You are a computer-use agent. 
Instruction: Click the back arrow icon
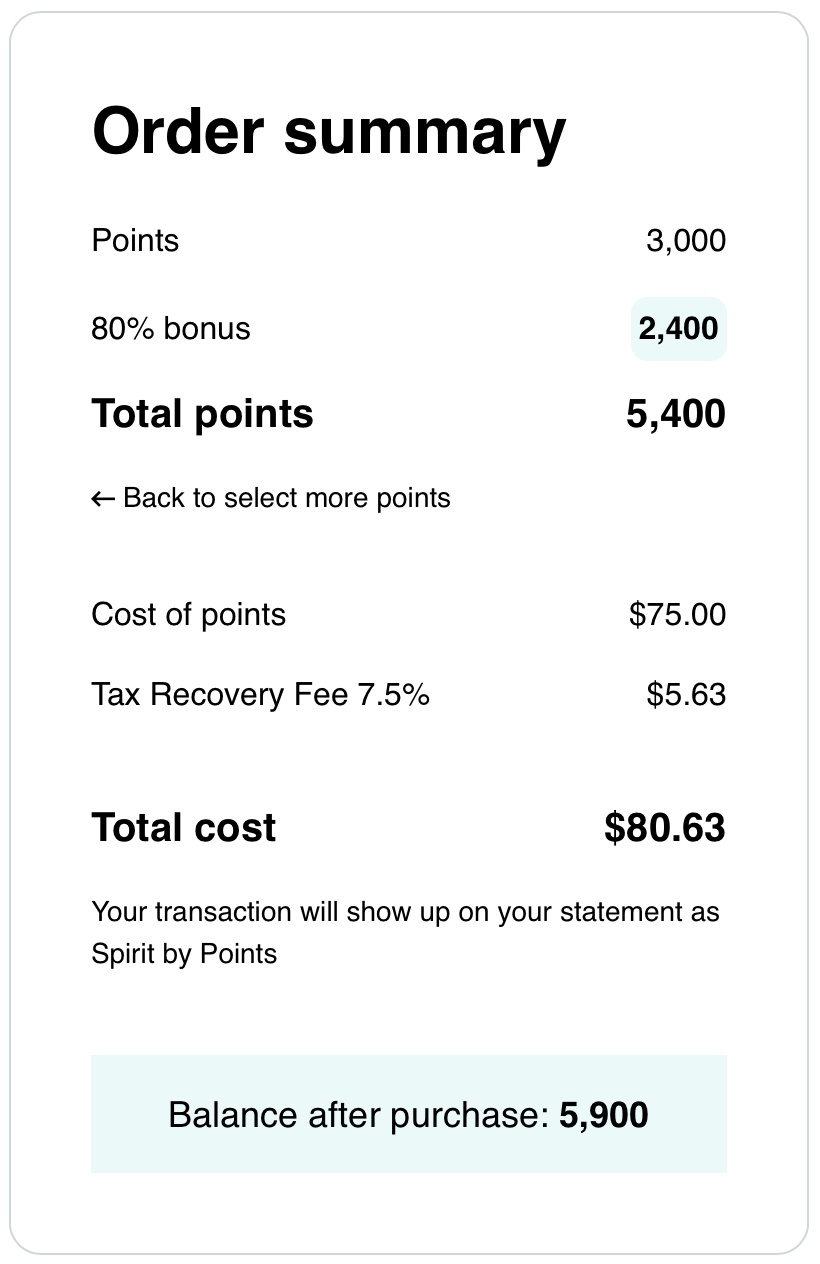point(103,497)
